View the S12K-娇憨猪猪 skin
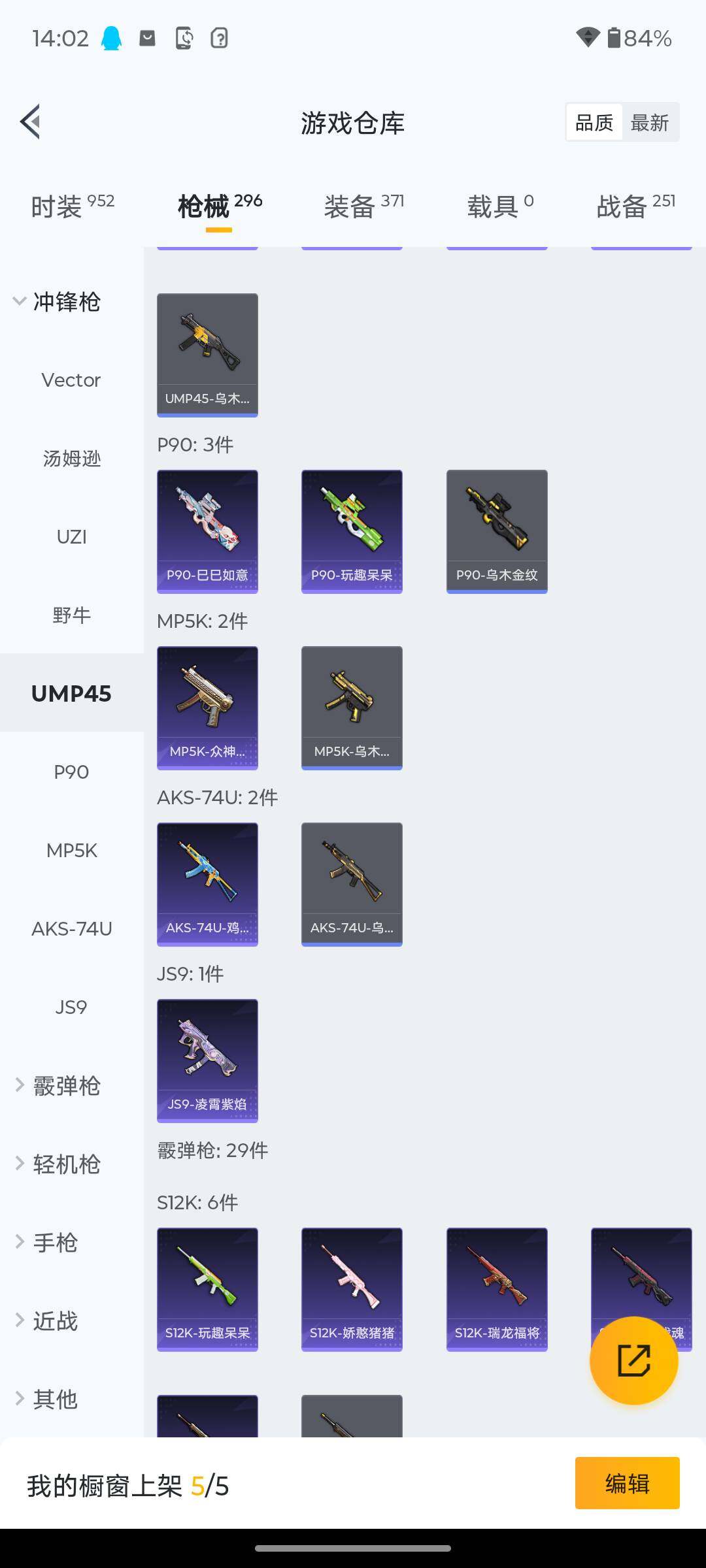The height and width of the screenshot is (1568, 706). pos(352,1289)
